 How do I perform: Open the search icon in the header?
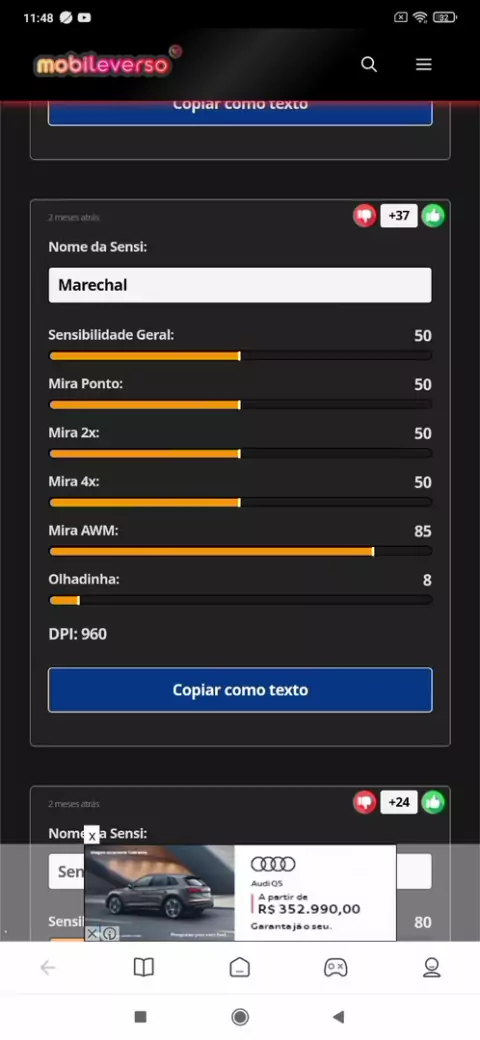[369, 64]
